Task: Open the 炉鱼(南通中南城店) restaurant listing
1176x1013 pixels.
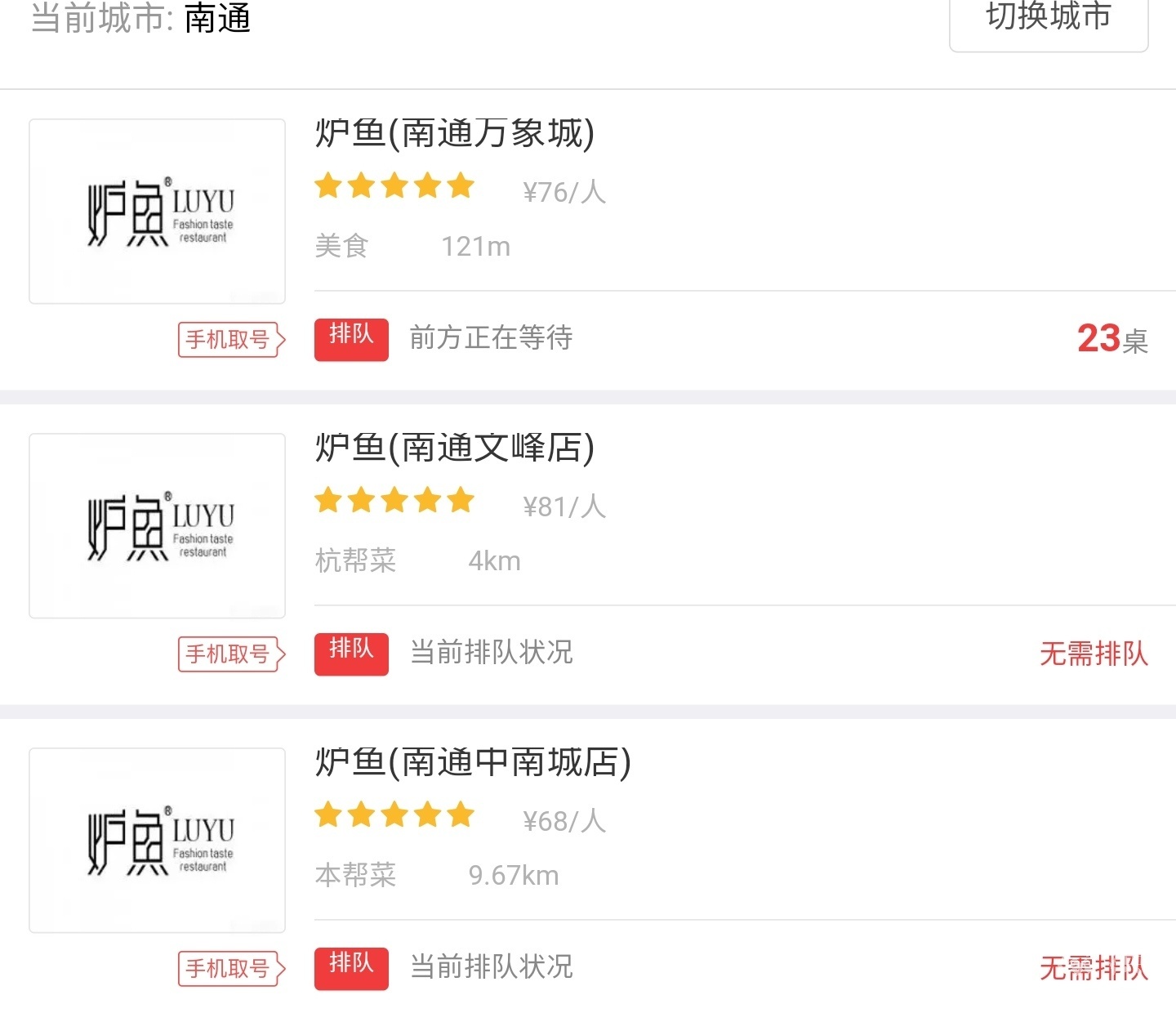Action: [x=473, y=763]
